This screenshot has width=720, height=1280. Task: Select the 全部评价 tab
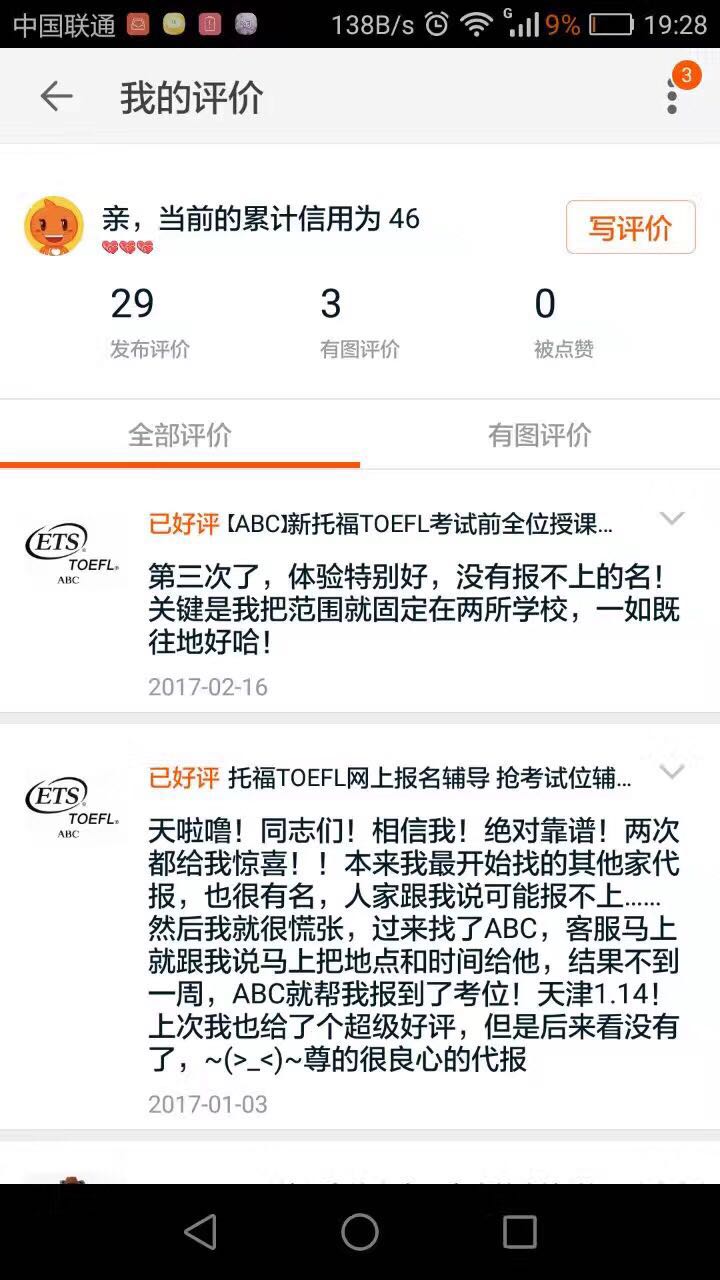[x=180, y=435]
